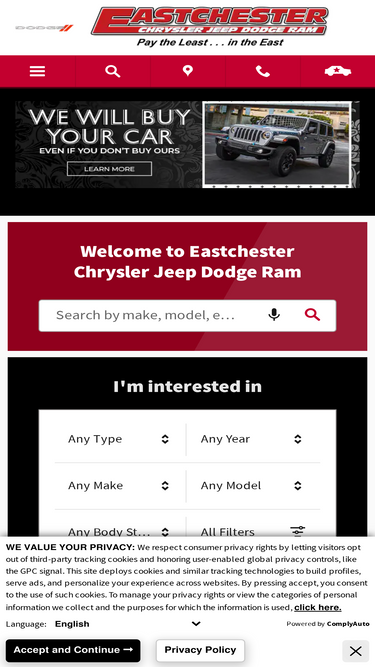Accept and Continue with cookies
The height and width of the screenshot is (667, 375).
pyautogui.click(x=73, y=650)
